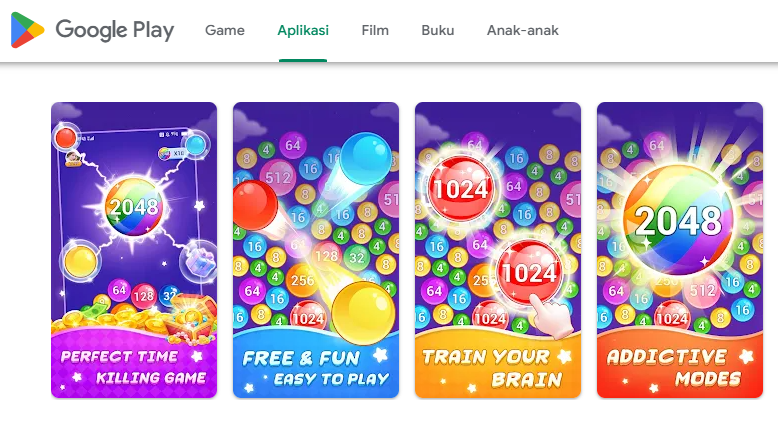Open the 'Addictive Modes' screenshot
The height and width of the screenshot is (433, 778).
(680, 250)
